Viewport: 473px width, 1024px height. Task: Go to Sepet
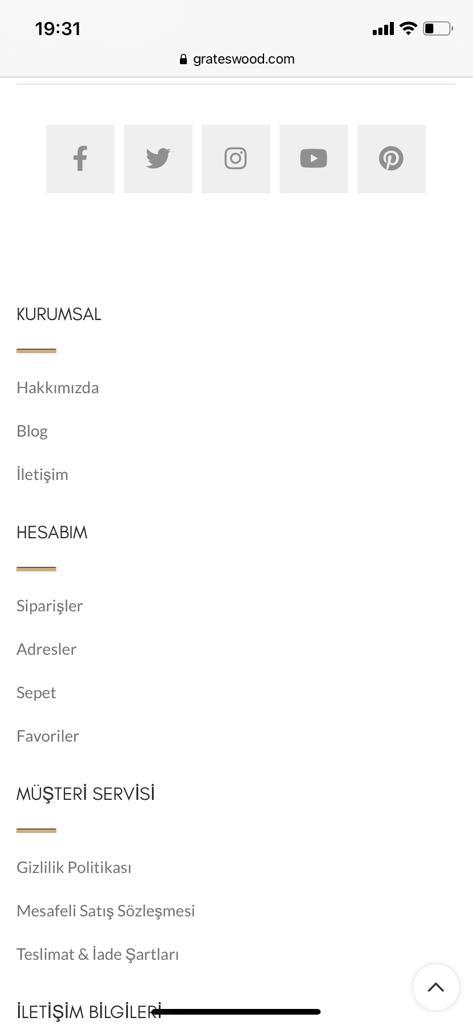point(37,693)
